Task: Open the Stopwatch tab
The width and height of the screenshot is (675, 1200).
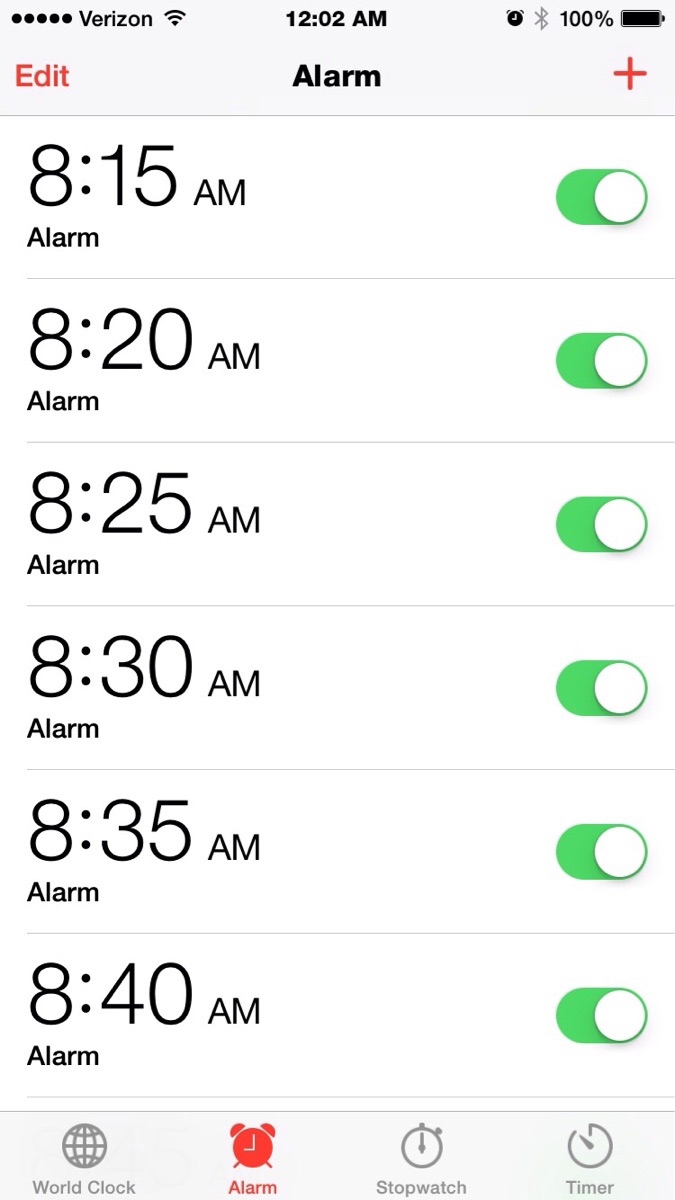Action: (421, 1158)
